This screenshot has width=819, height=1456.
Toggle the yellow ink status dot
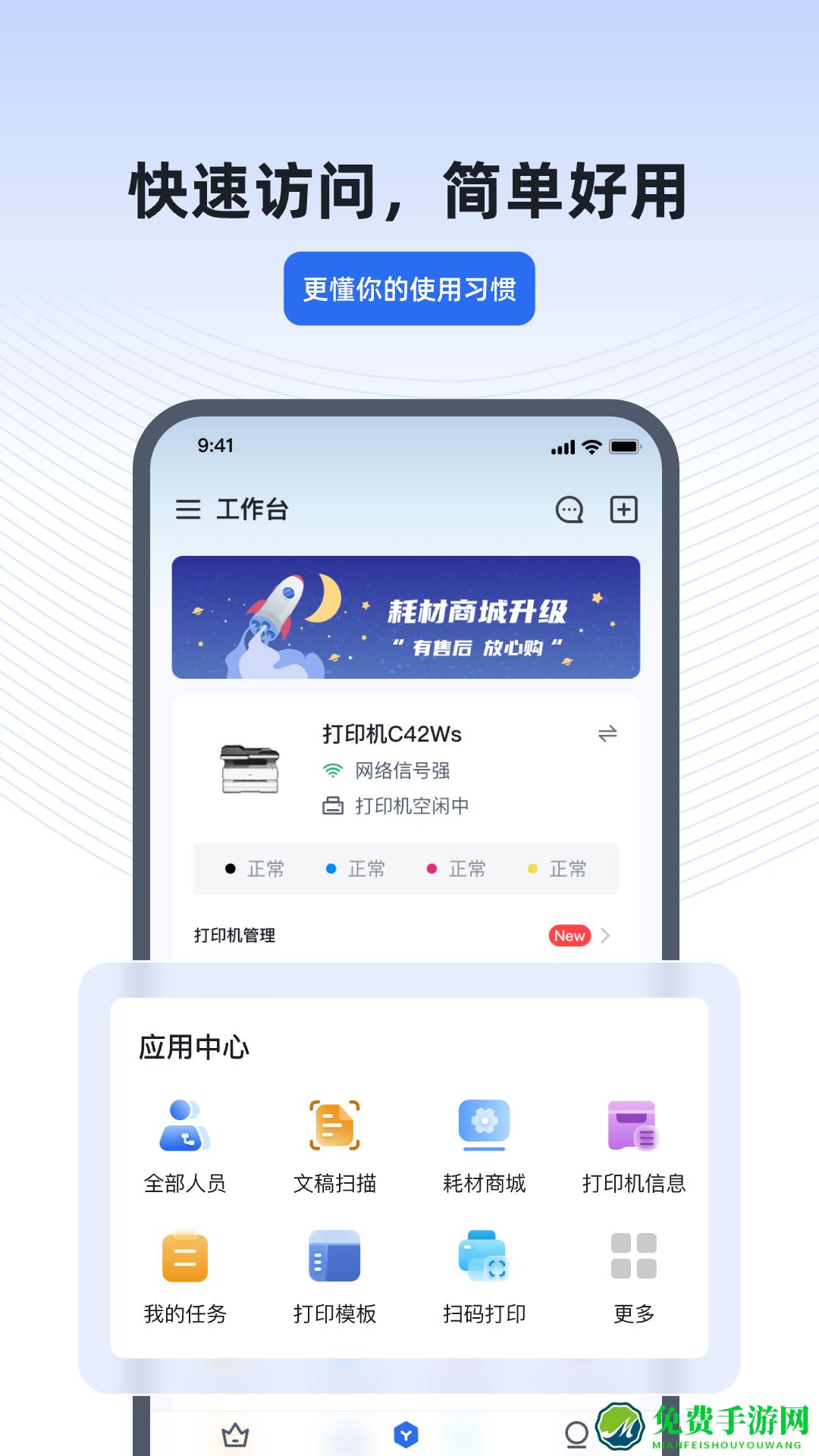pyautogui.click(x=533, y=869)
